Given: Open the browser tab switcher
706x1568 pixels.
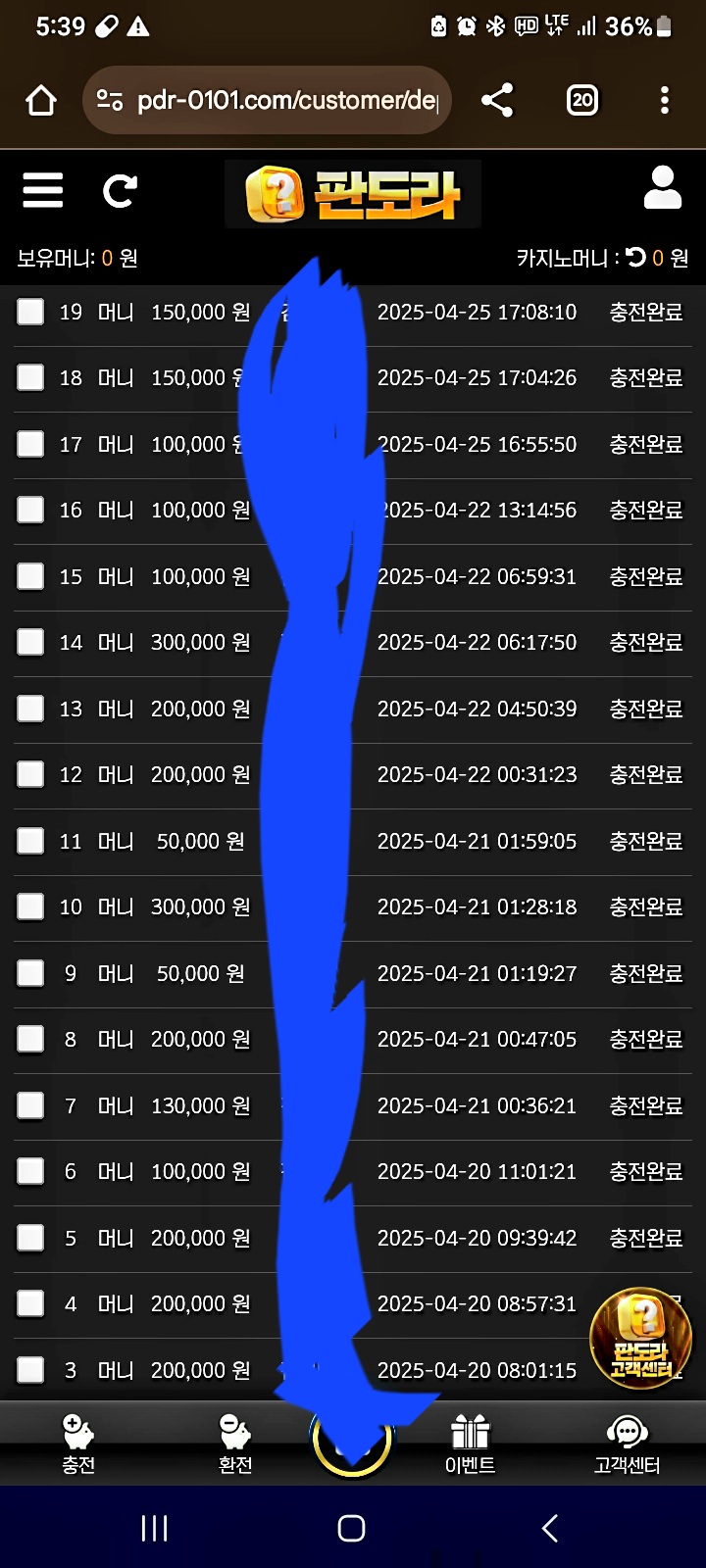Looking at the screenshot, I should 582,100.
